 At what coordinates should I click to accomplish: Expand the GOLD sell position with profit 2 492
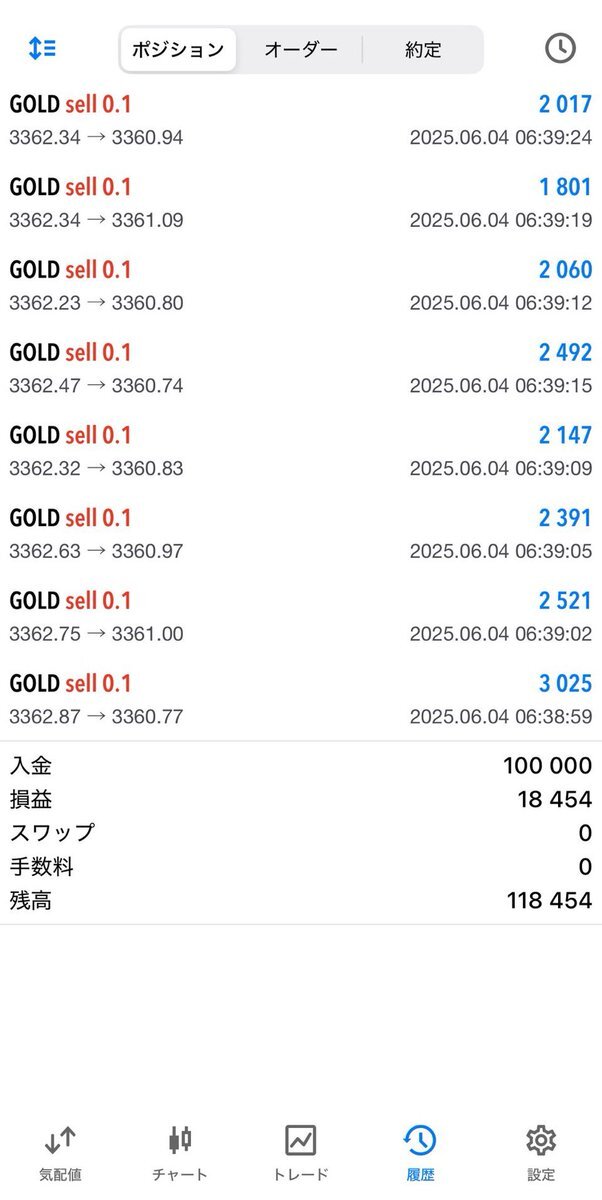301,368
